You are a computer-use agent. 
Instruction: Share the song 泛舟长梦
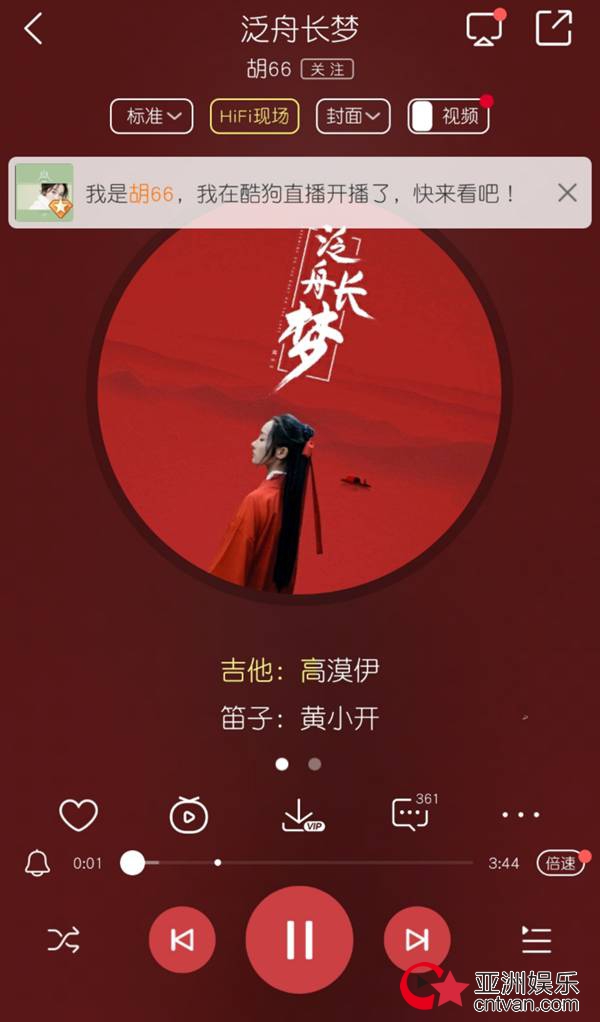[554, 28]
